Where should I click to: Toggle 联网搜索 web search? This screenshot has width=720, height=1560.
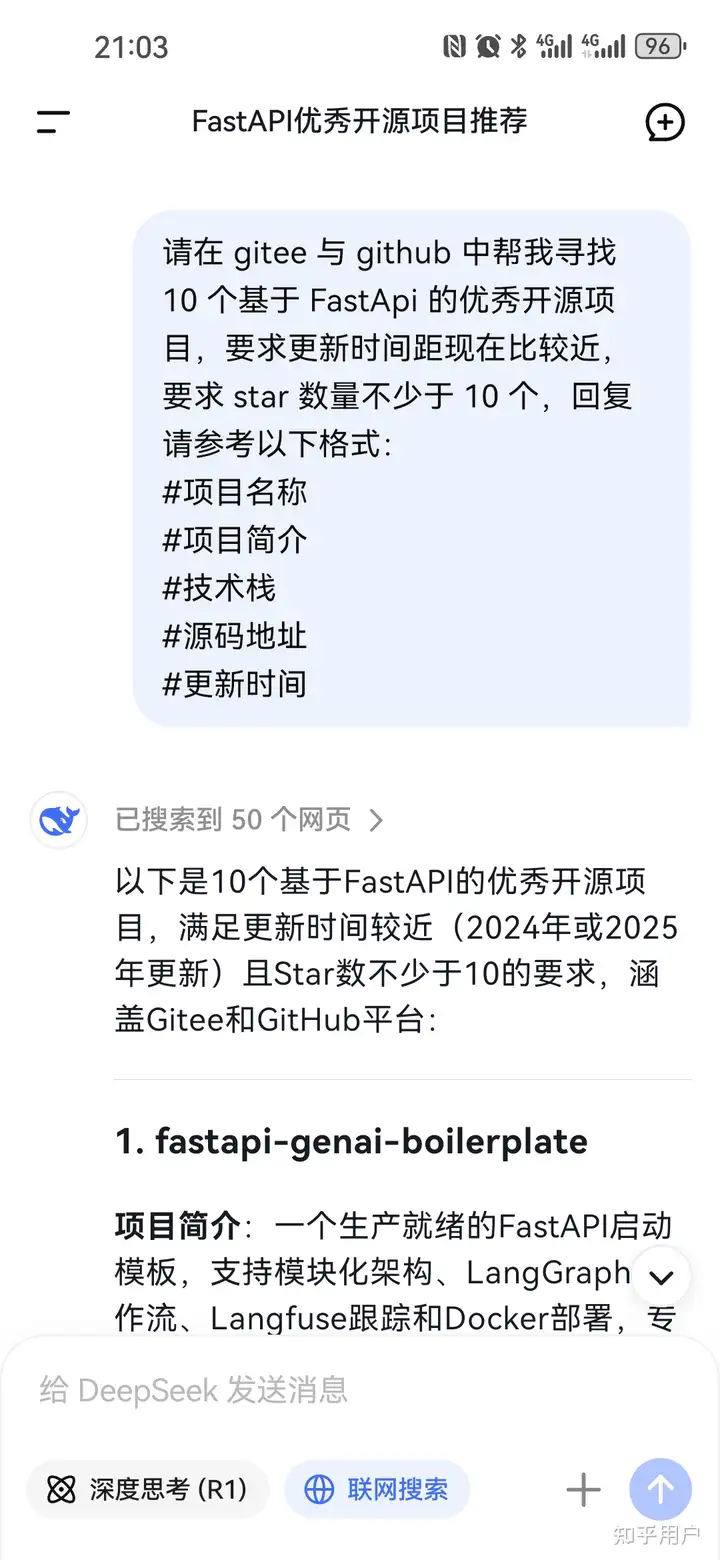point(375,1489)
